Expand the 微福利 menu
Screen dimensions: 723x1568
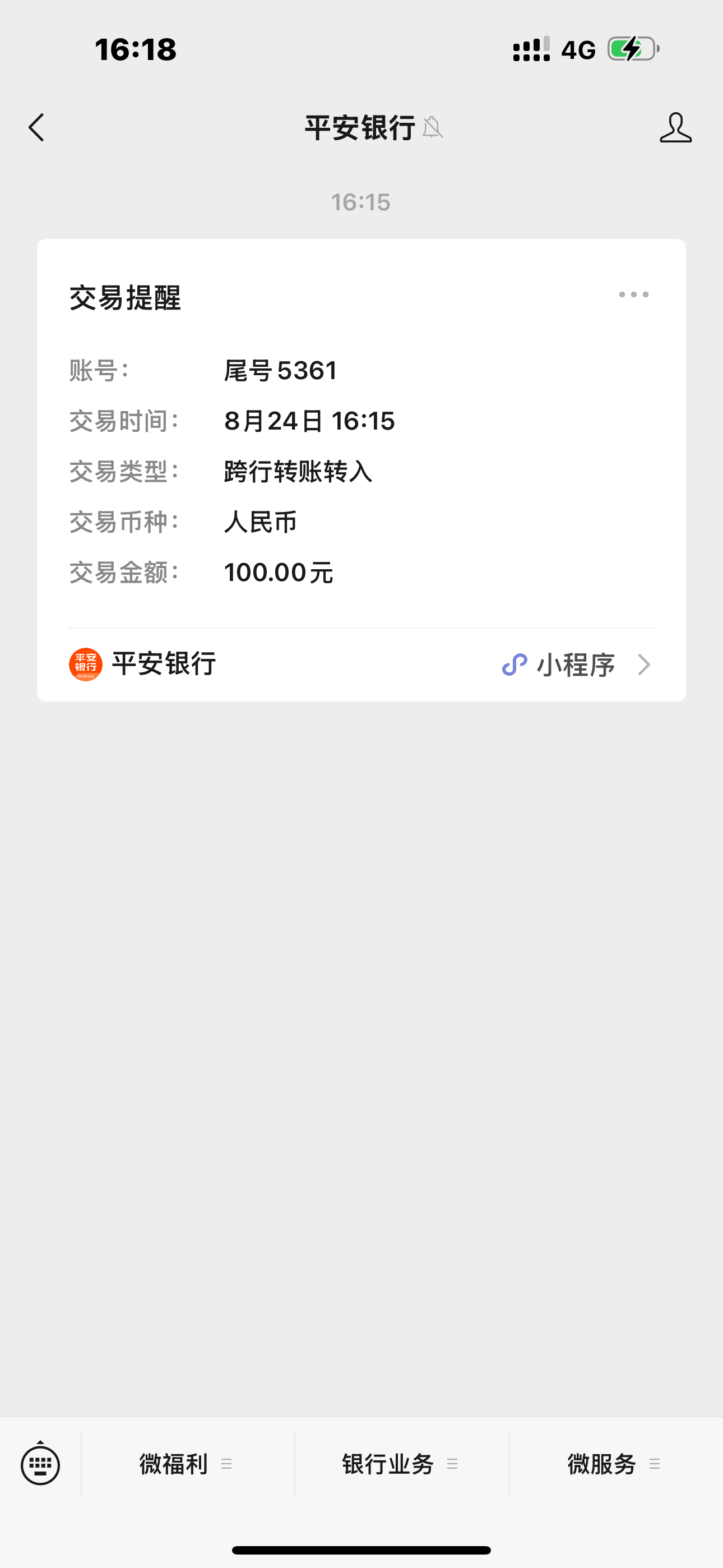[x=186, y=1464]
